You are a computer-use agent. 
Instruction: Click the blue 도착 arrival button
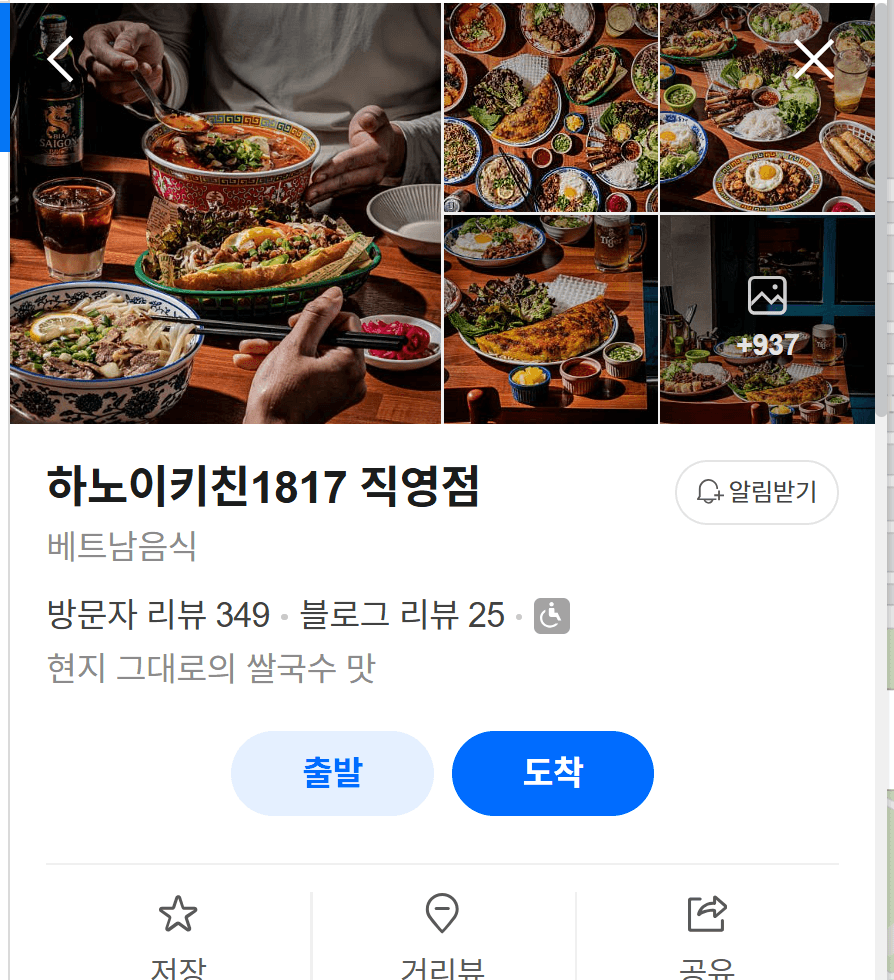[x=552, y=773]
